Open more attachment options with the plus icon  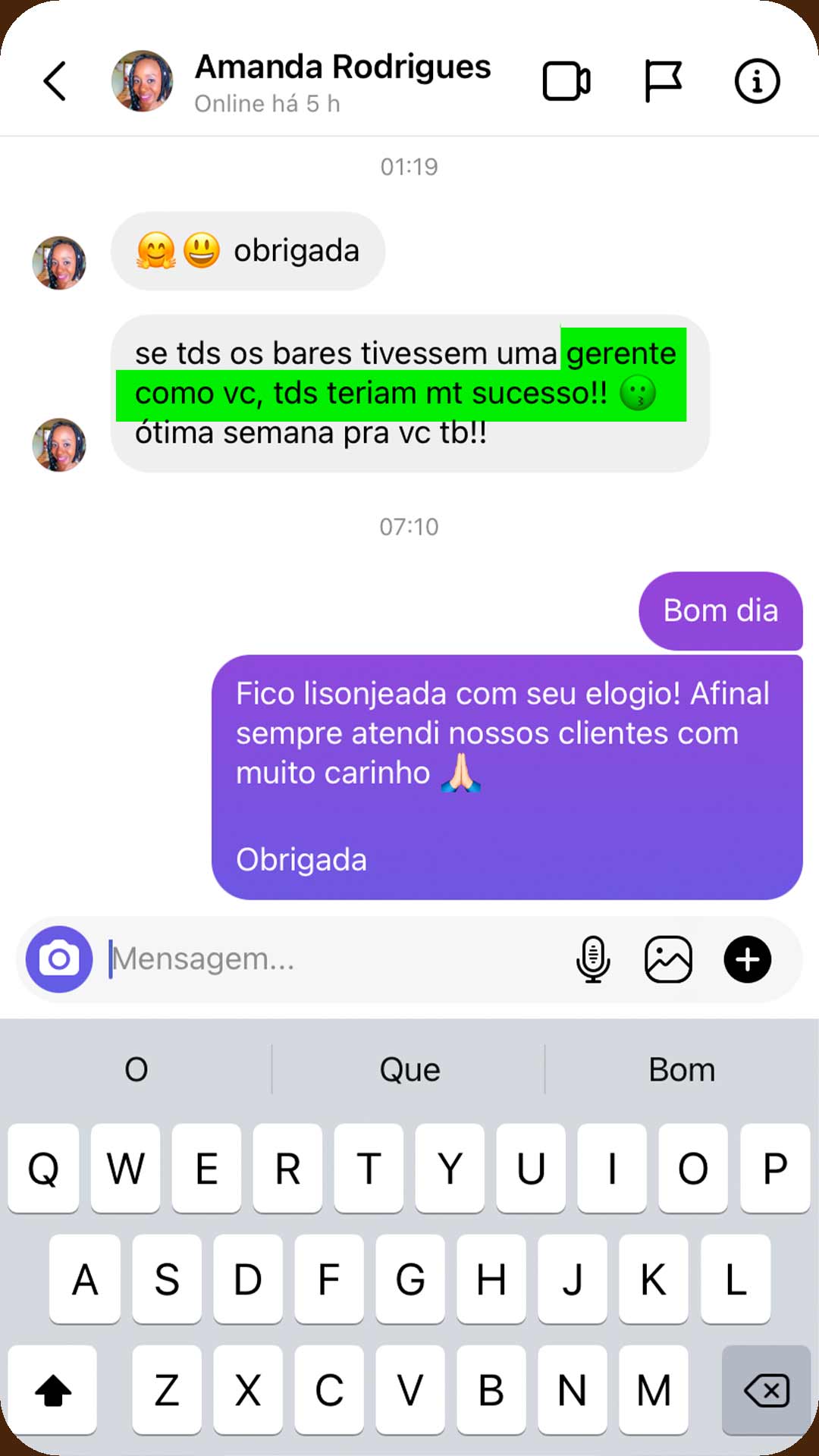[x=748, y=959]
